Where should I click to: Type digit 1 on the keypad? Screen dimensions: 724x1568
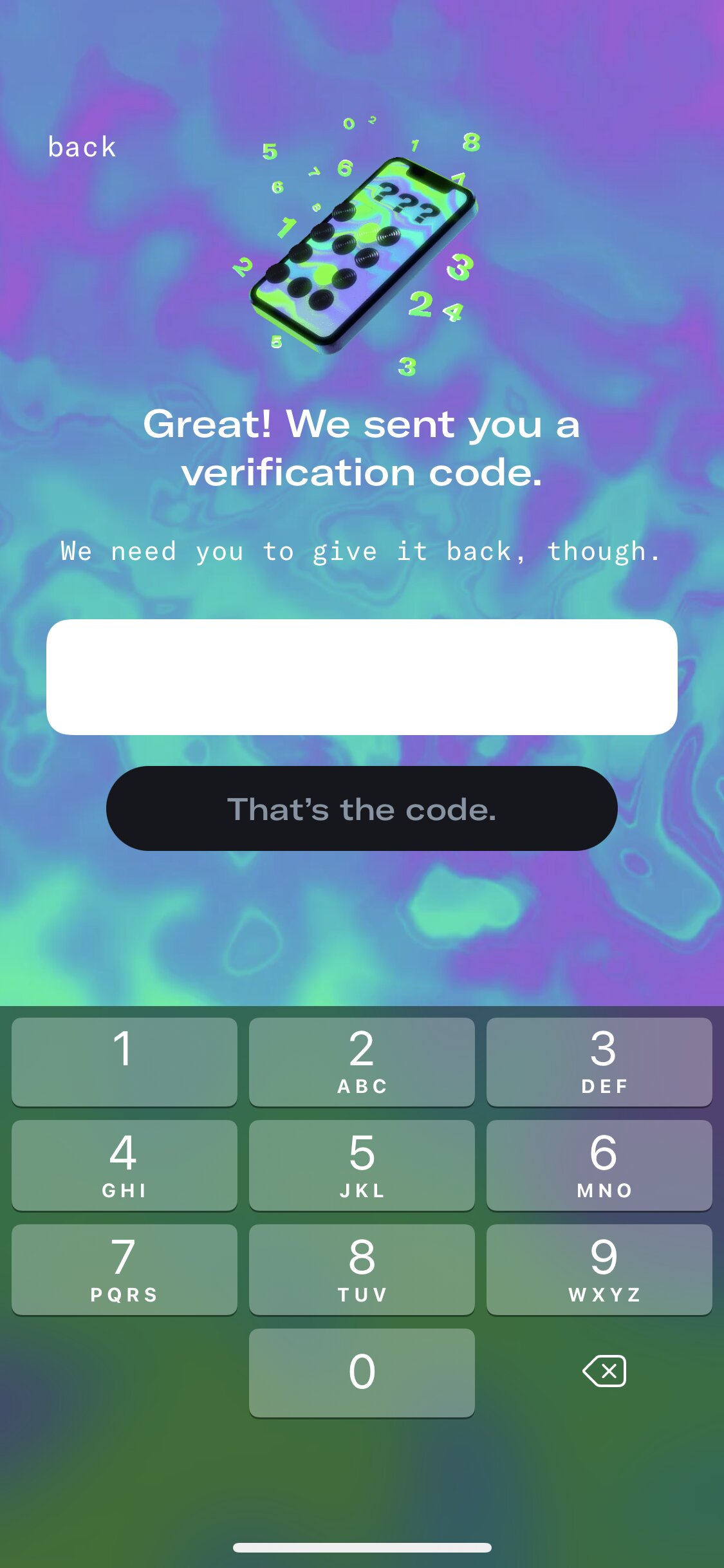pyautogui.click(x=124, y=1061)
